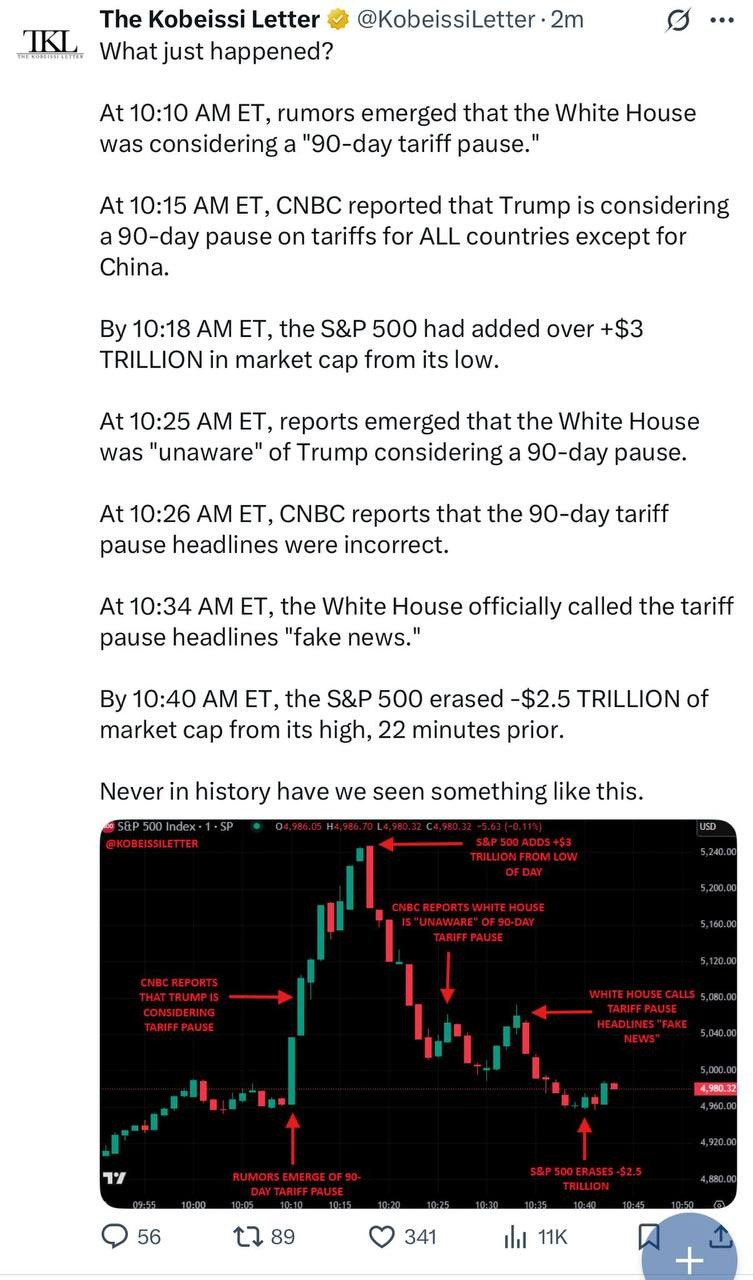Tap the Grok icon beside the overflow menu
Screen dimensions: 753x1280
coord(680,19)
